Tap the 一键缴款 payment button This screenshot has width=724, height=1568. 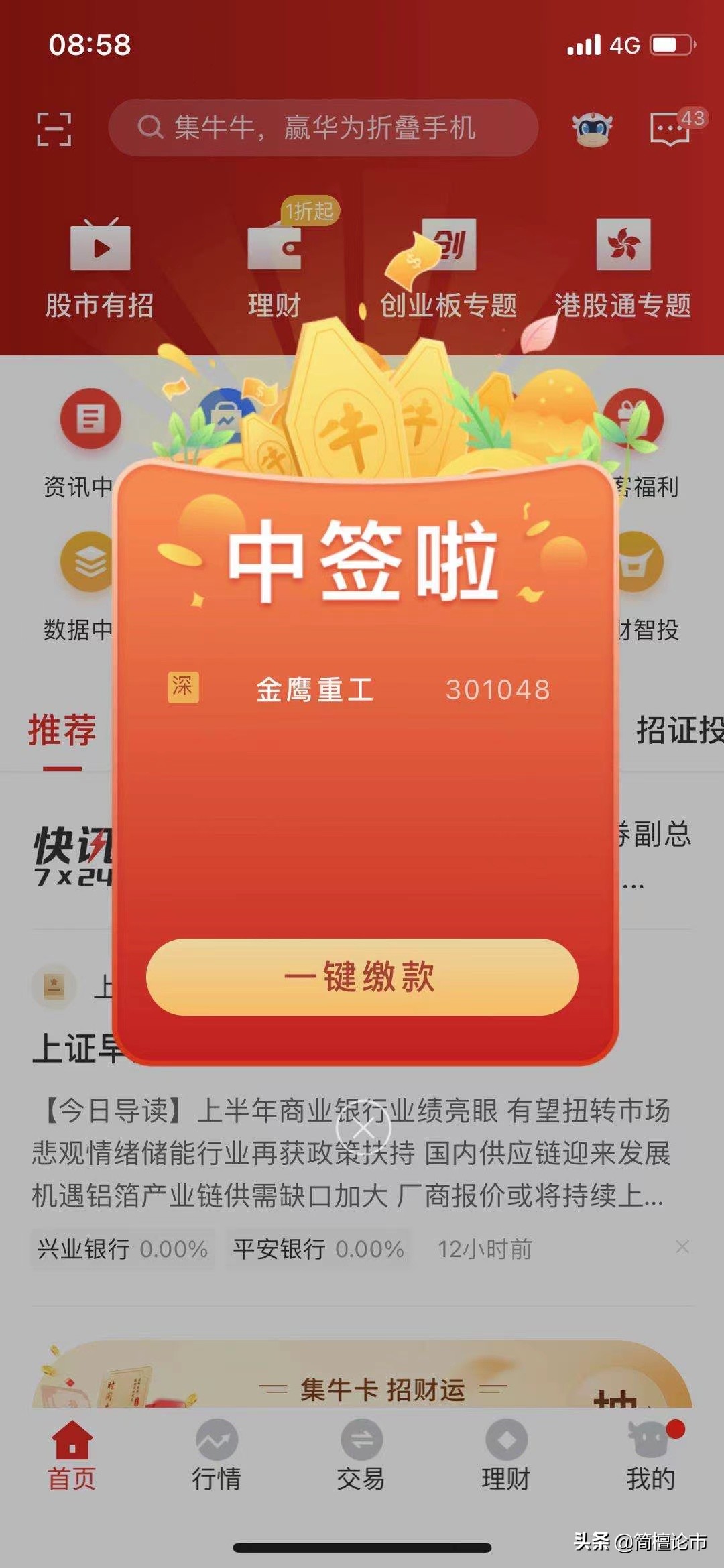pos(362,979)
